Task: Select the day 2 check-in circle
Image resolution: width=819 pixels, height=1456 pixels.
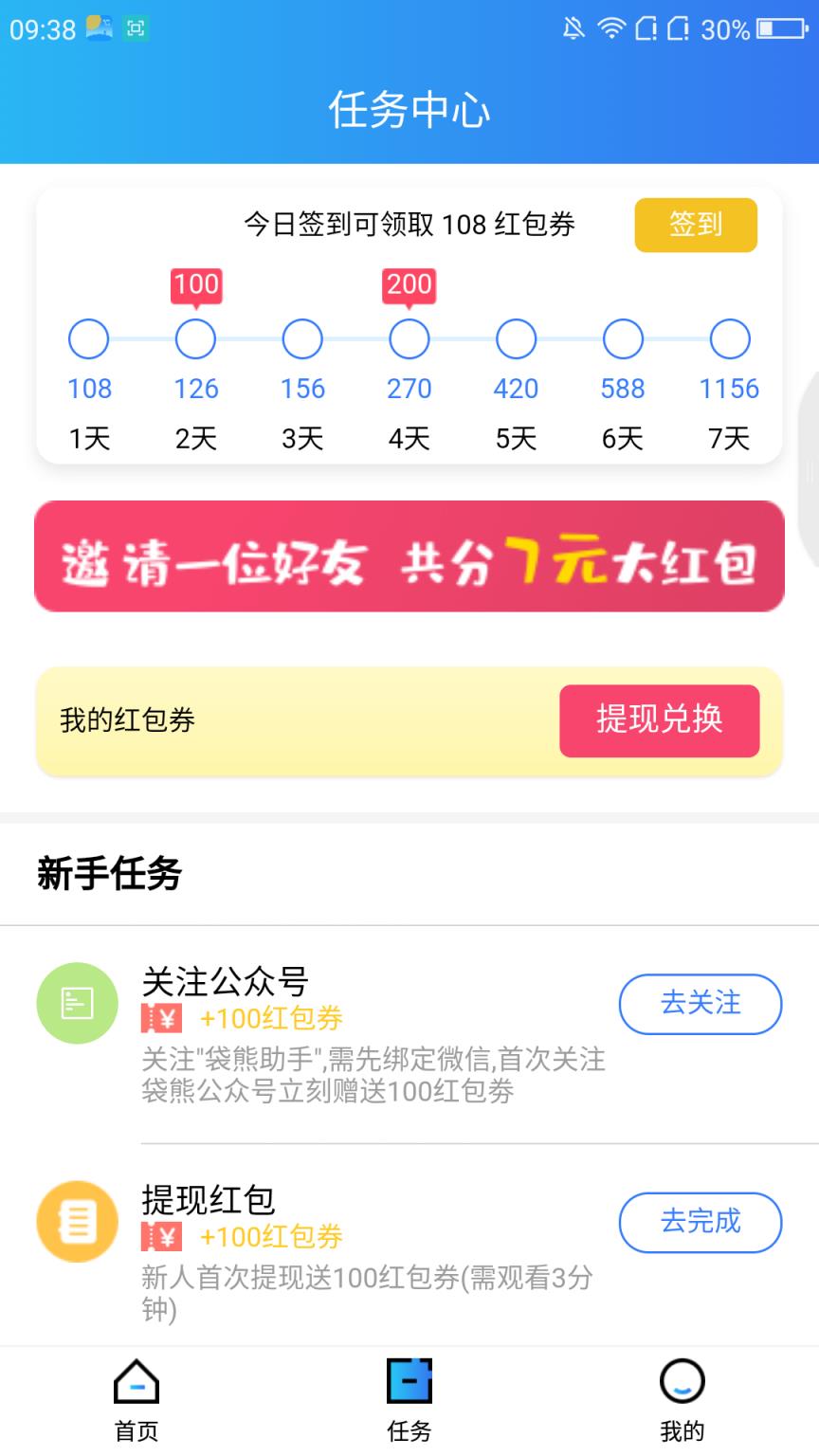Action: 195,338
